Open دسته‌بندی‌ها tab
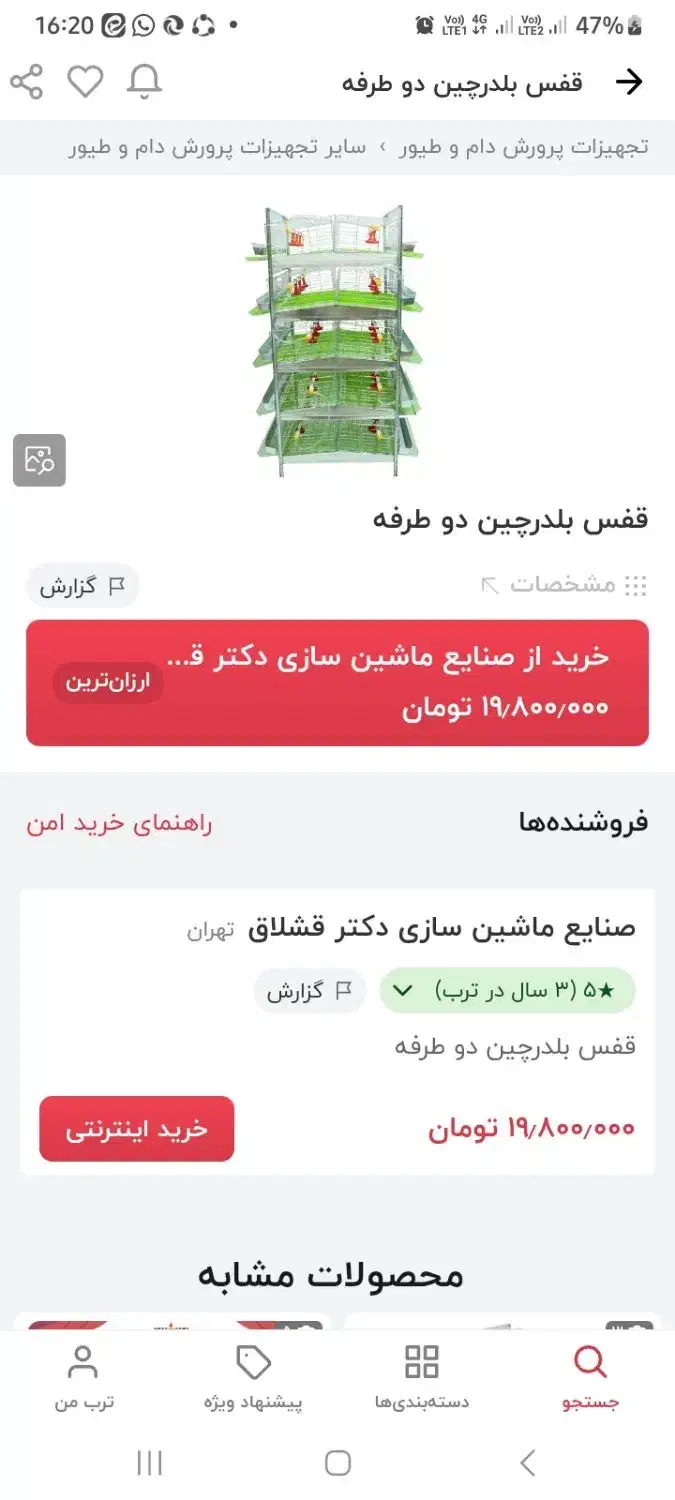 click(x=422, y=1377)
